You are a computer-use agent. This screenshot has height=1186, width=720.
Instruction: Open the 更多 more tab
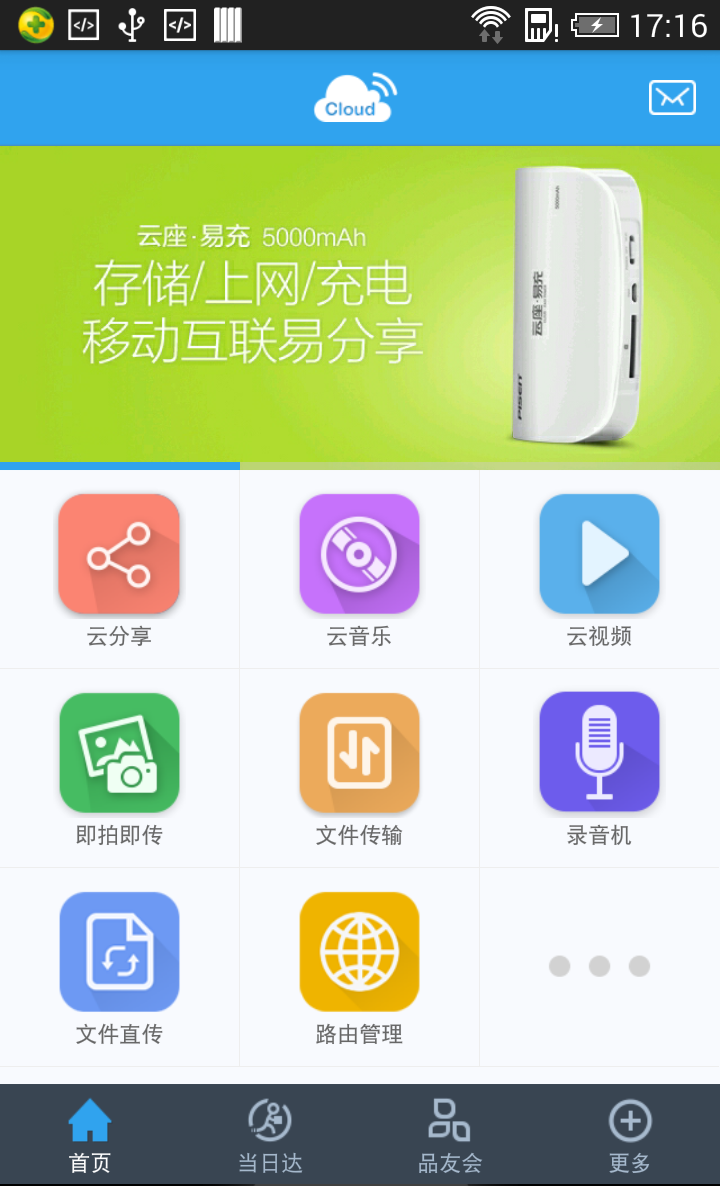click(630, 1136)
